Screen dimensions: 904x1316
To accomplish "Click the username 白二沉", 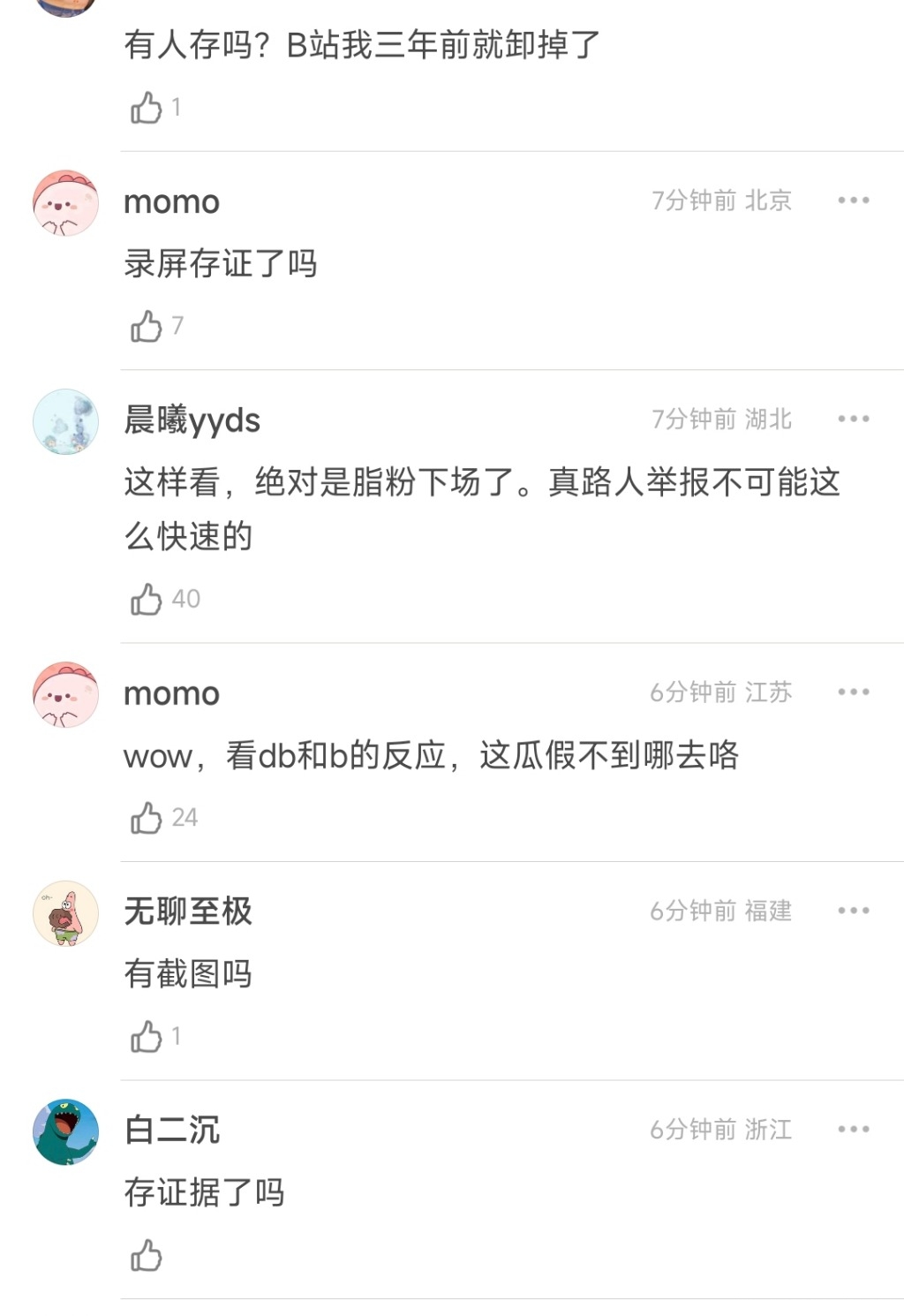I will point(173,1131).
